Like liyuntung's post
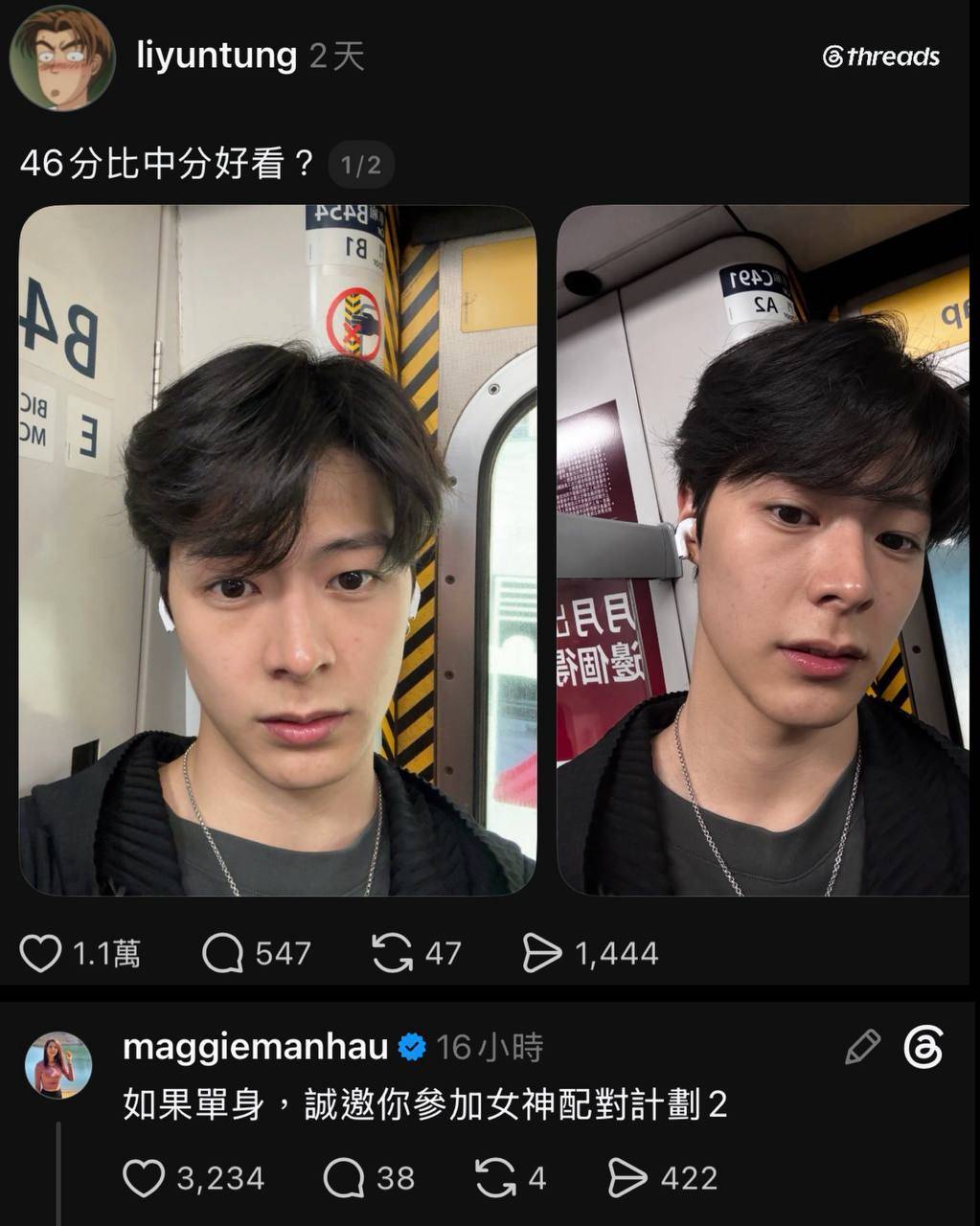 point(40,953)
